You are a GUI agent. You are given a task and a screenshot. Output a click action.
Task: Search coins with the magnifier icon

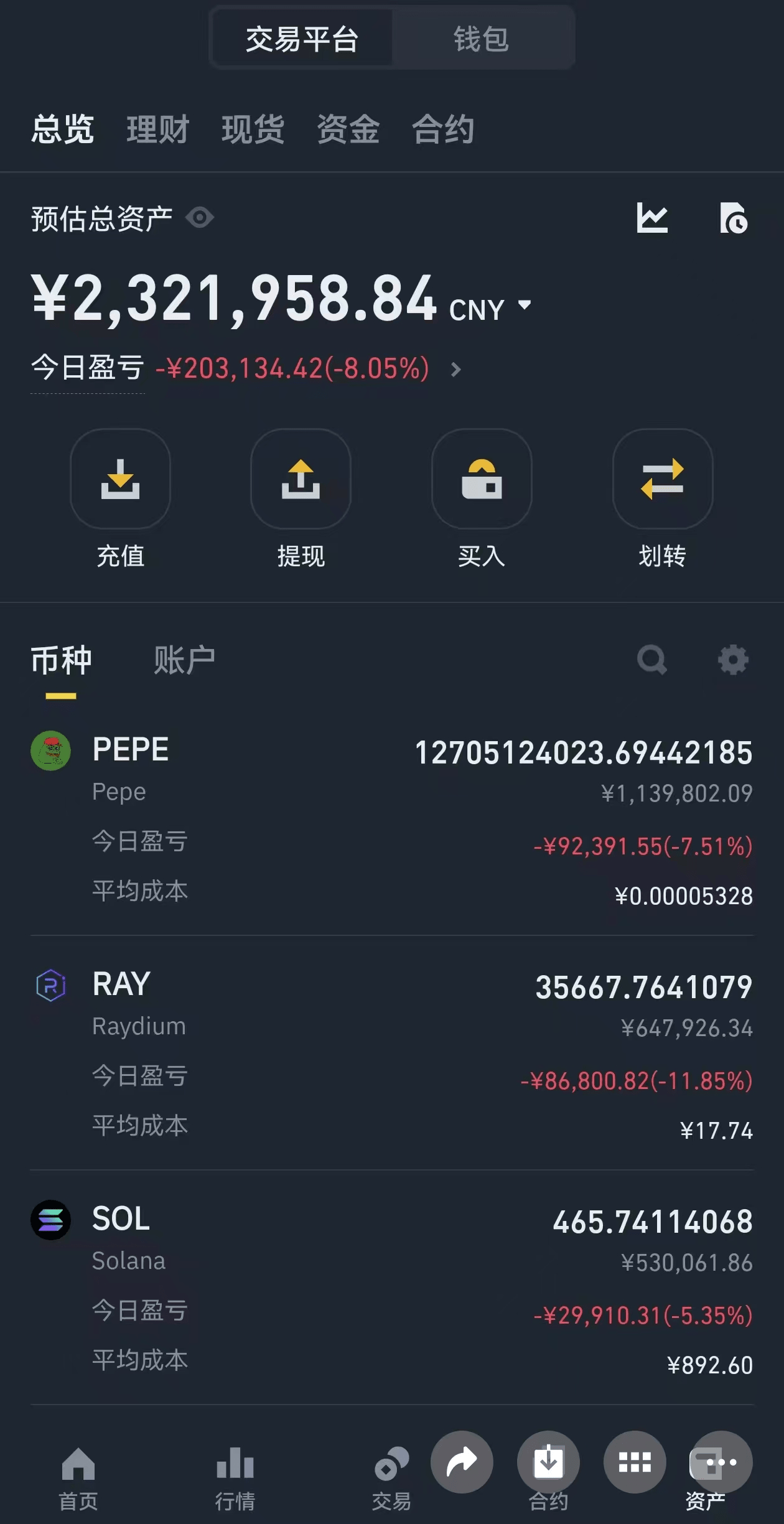[x=652, y=660]
